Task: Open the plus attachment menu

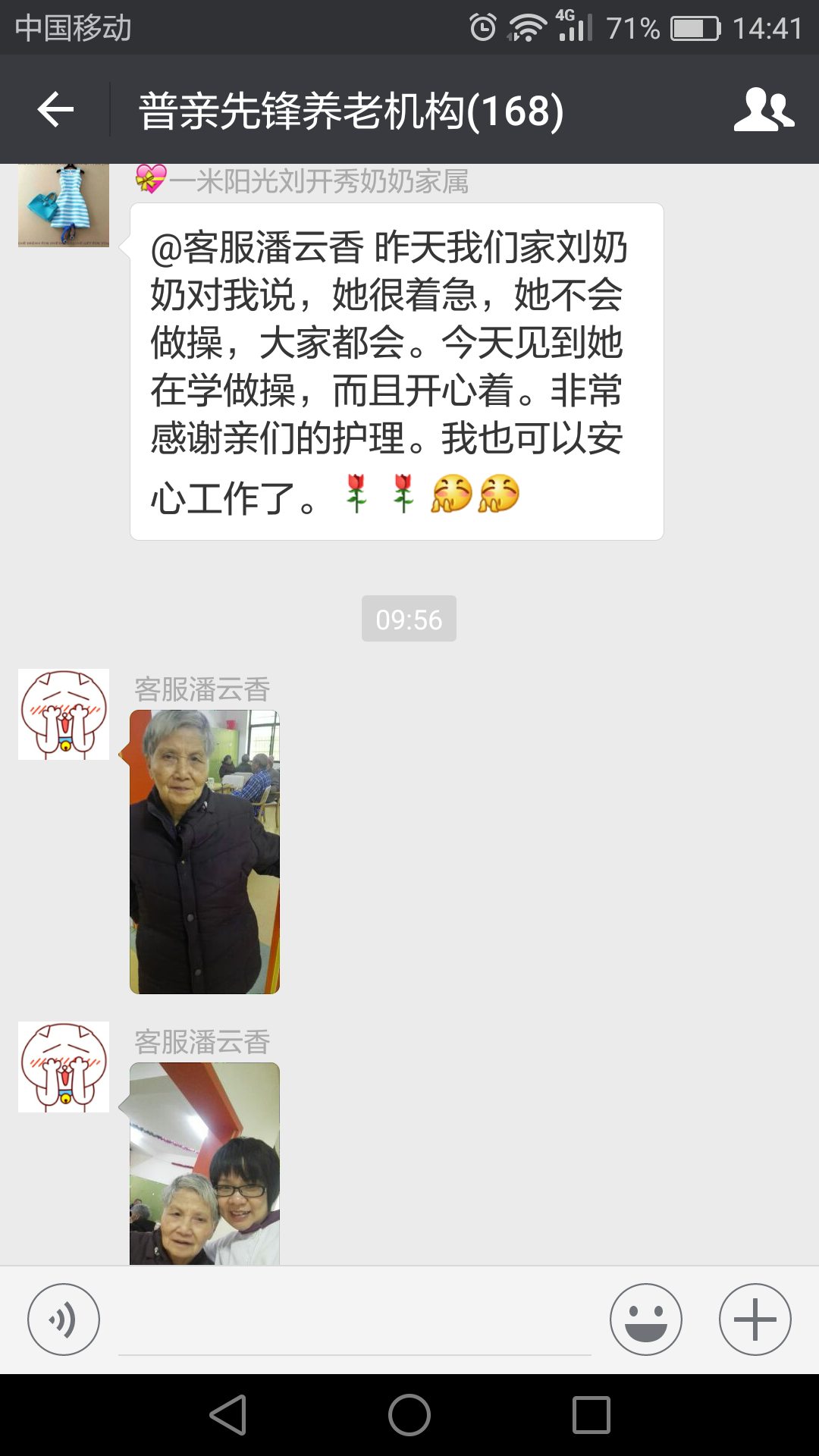Action: coord(755,1319)
